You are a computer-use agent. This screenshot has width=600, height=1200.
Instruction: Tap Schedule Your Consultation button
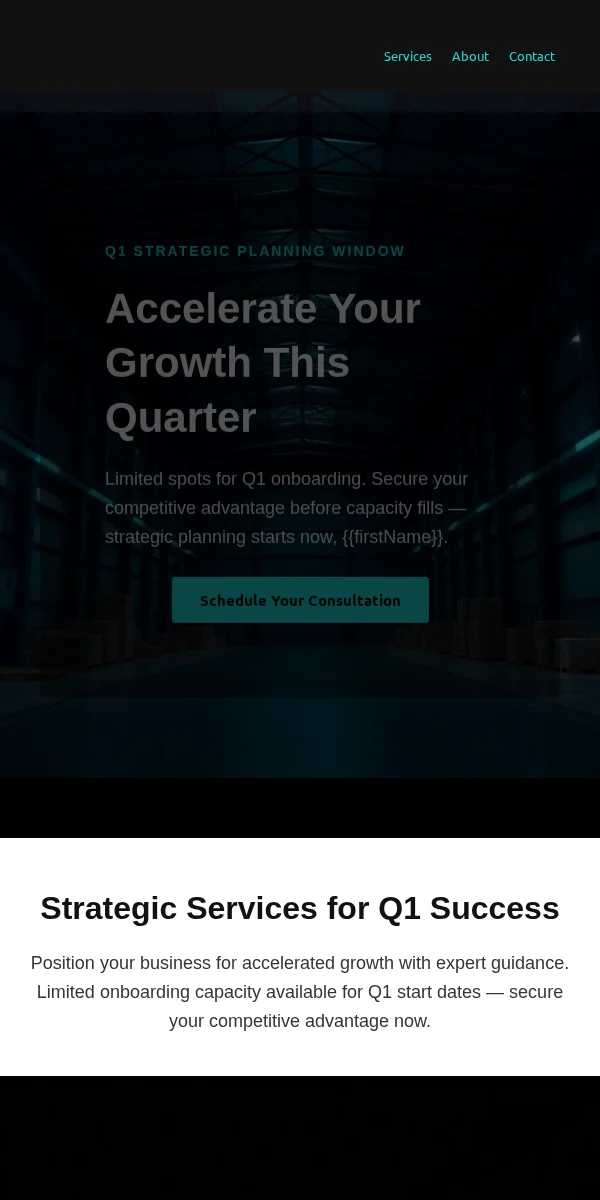click(300, 600)
